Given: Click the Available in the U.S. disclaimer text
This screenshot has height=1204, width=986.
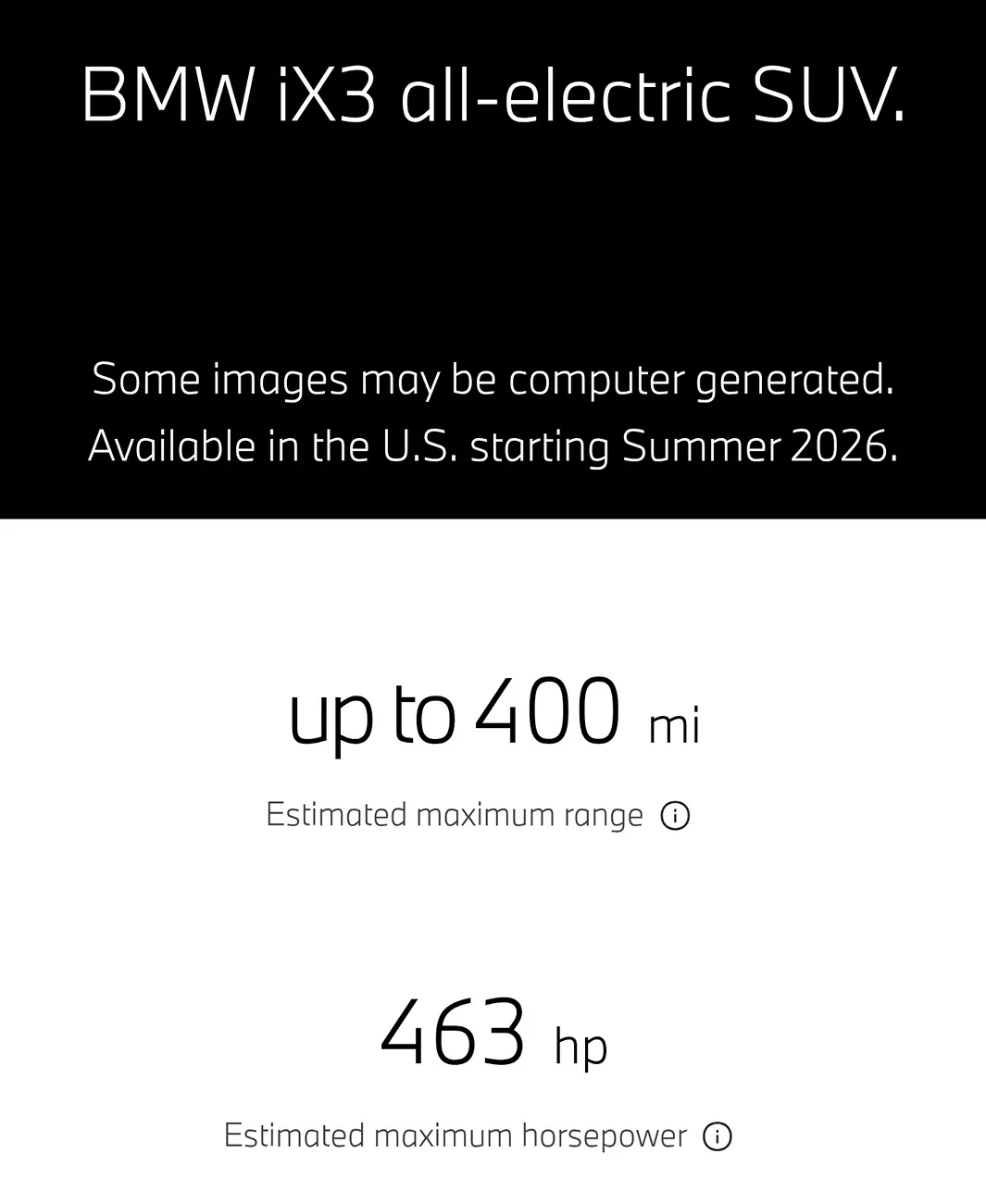Looking at the screenshot, I should [493, 445].
